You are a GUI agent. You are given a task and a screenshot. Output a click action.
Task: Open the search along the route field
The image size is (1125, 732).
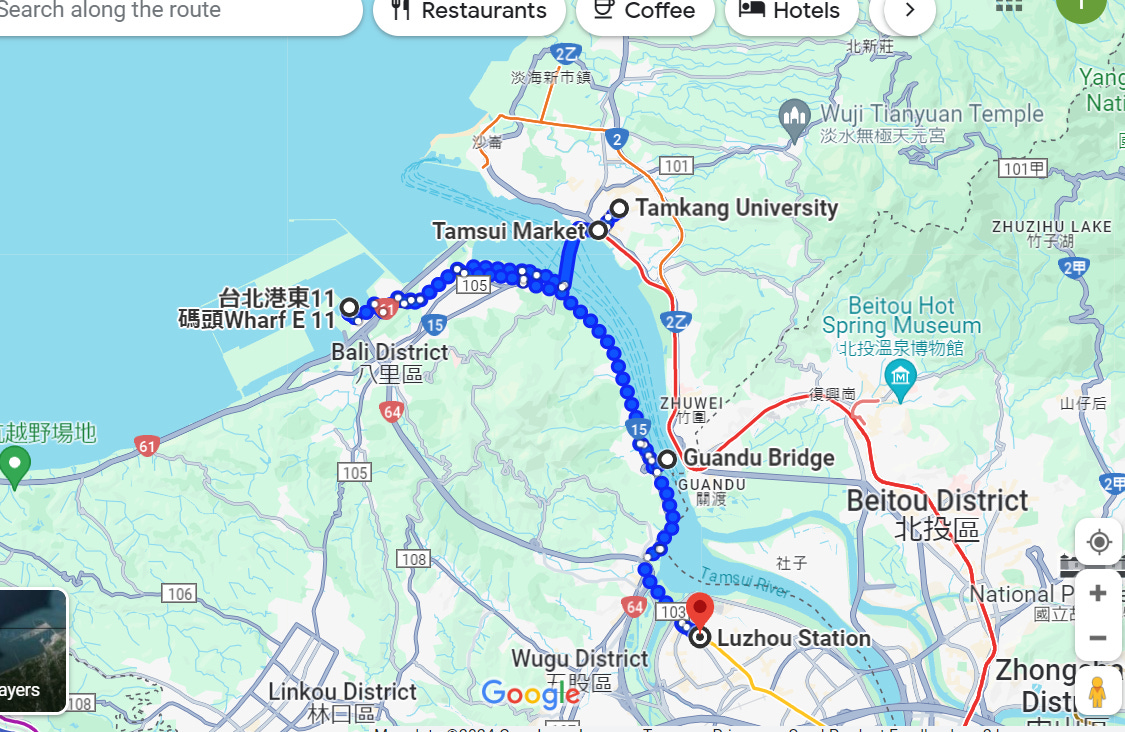point(170,12)
